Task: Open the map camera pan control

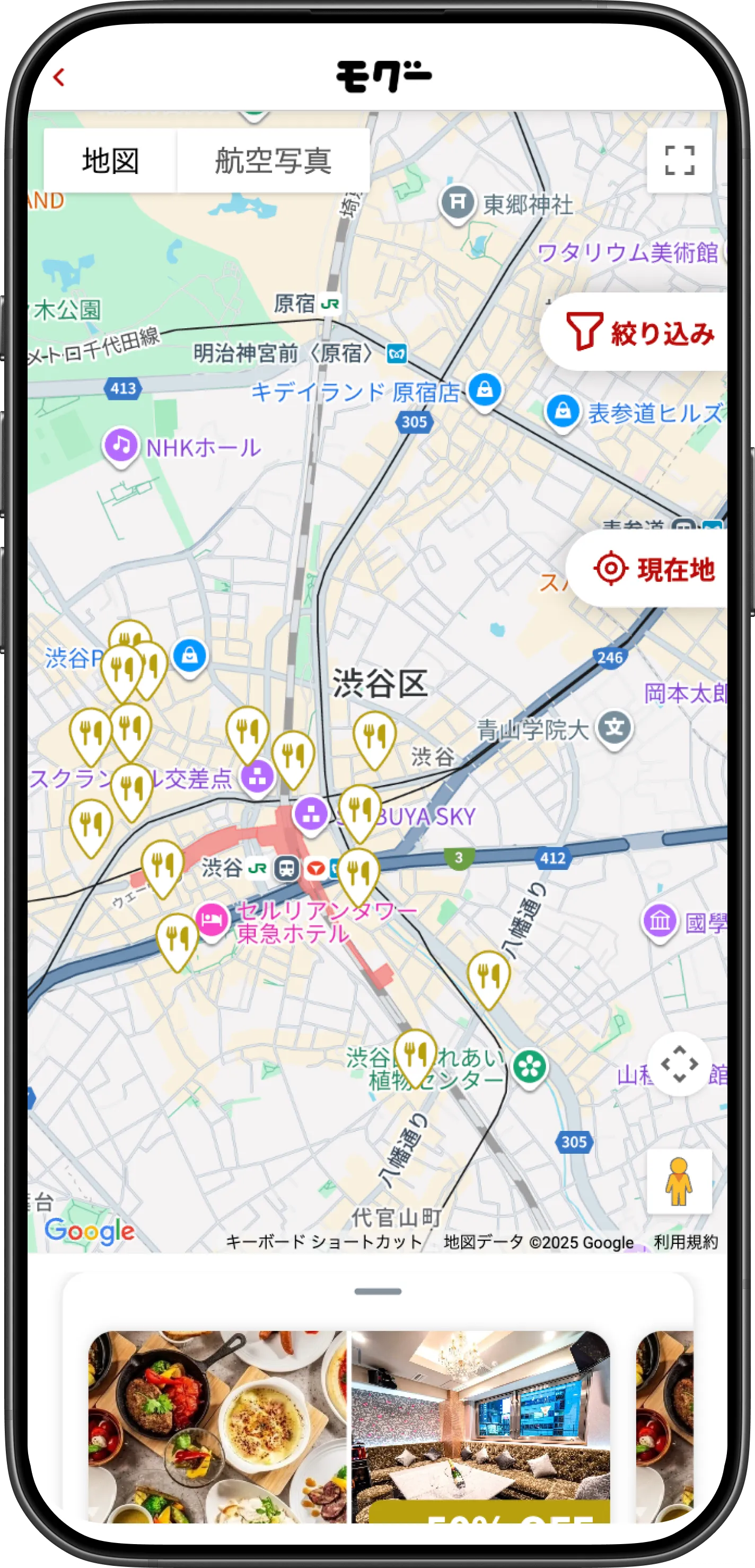Action: [x=679, y=1064]
